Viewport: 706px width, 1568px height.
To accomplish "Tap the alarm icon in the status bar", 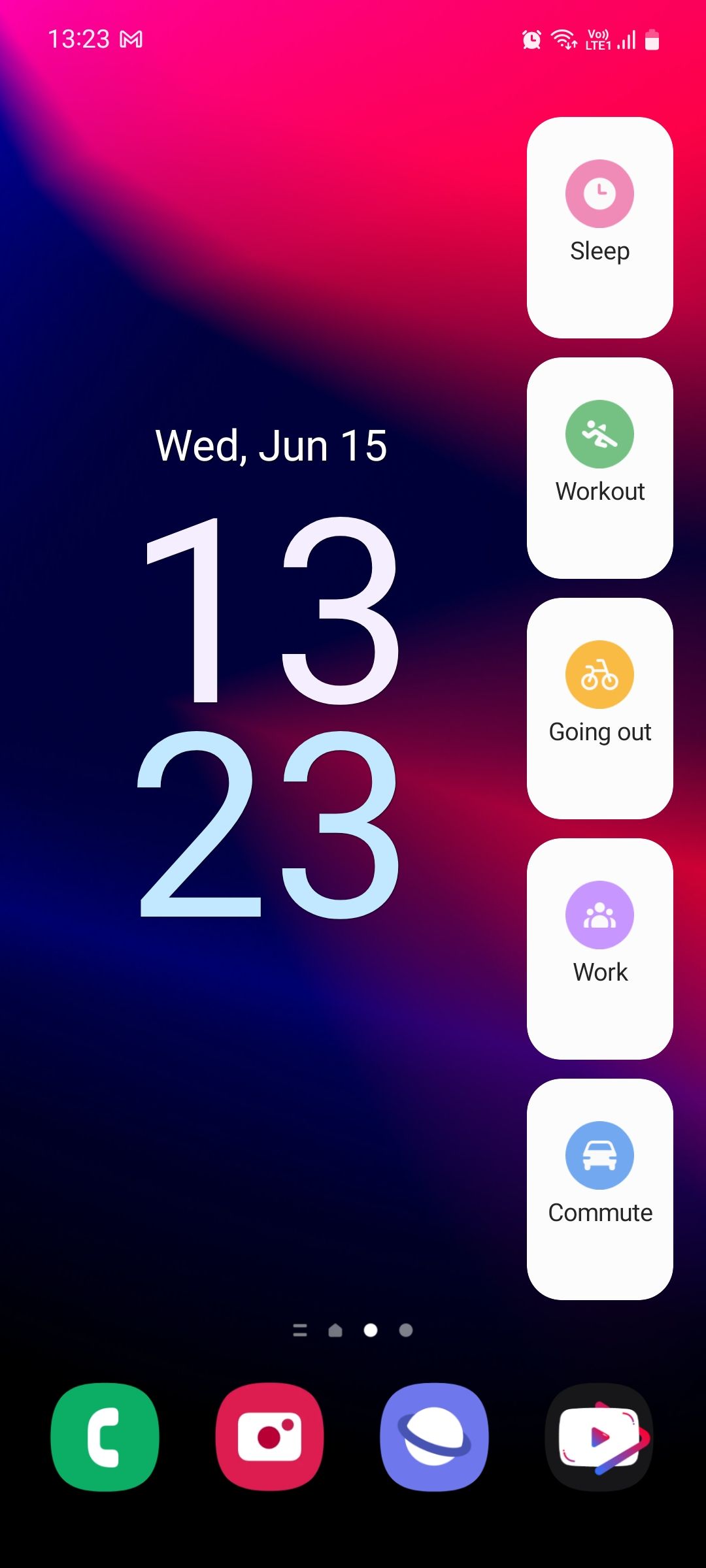I will click(x=531, y=39).
